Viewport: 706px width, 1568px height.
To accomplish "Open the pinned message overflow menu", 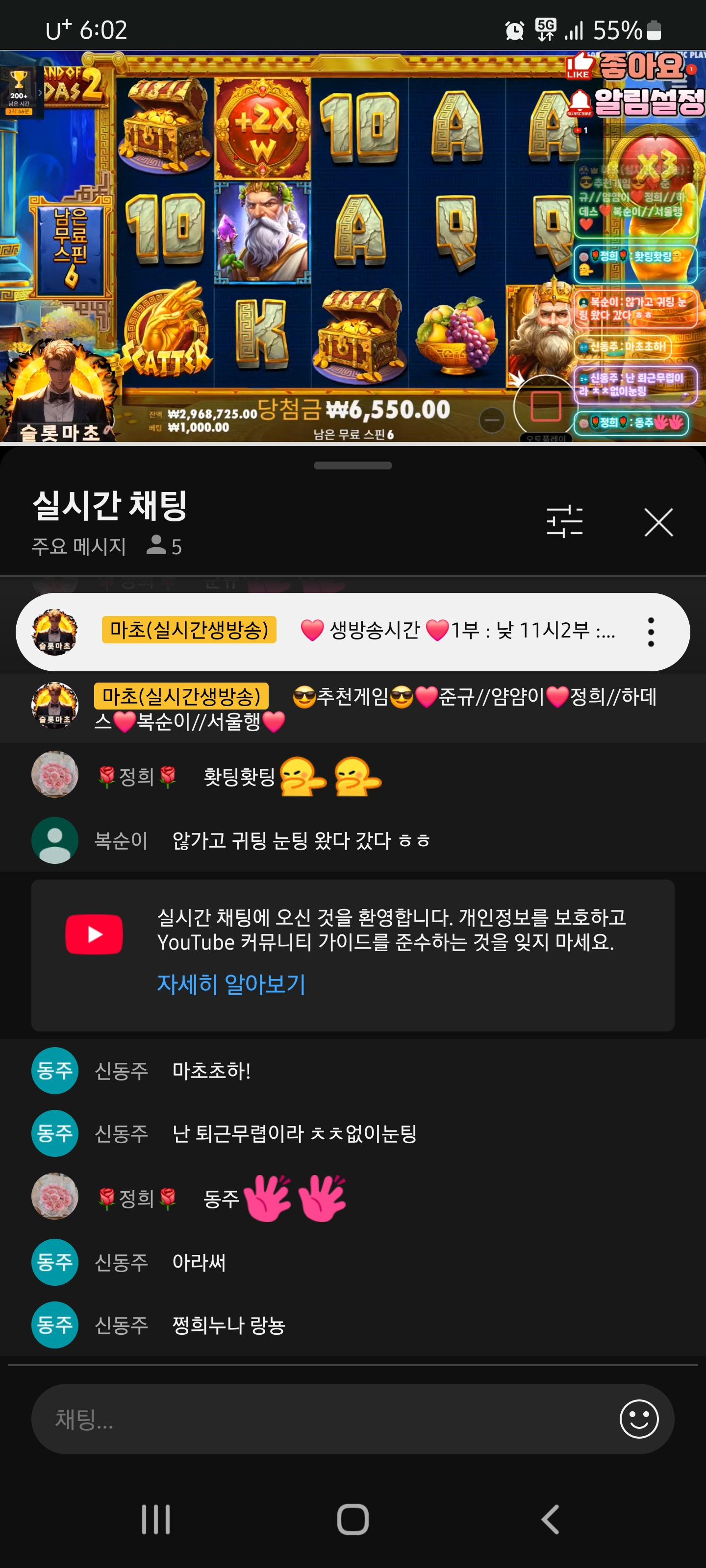I will tap(651, 632).
